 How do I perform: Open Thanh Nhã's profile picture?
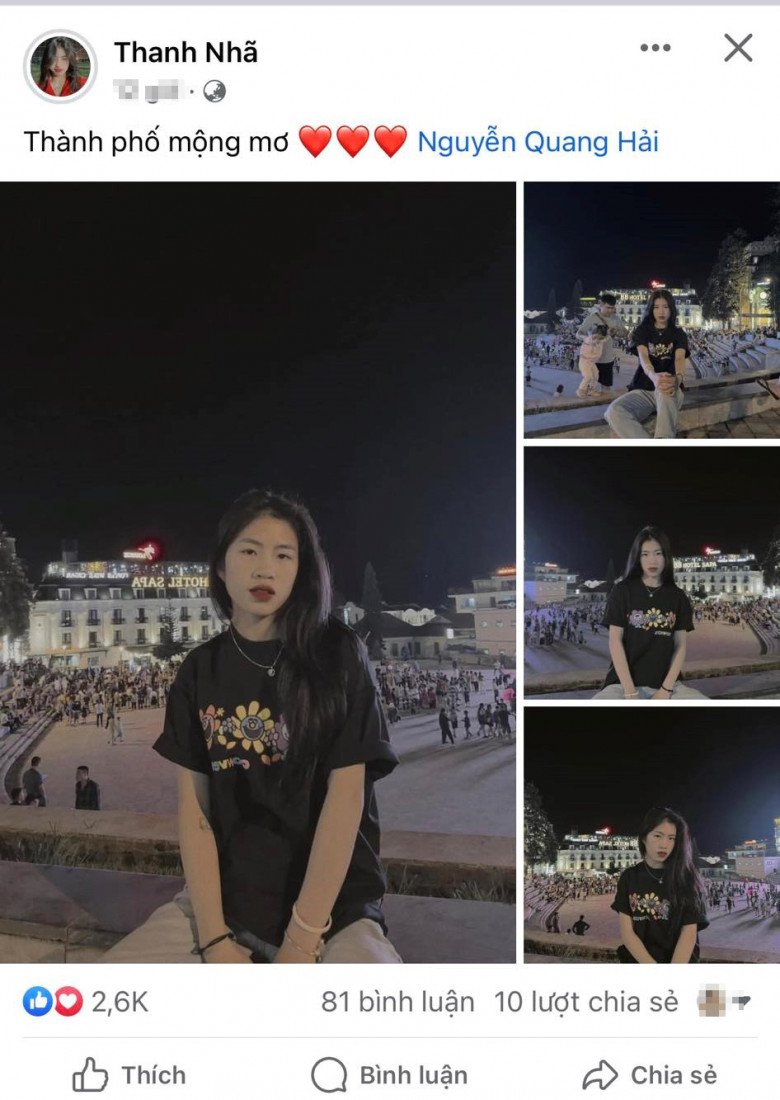[x=60, y=66]
